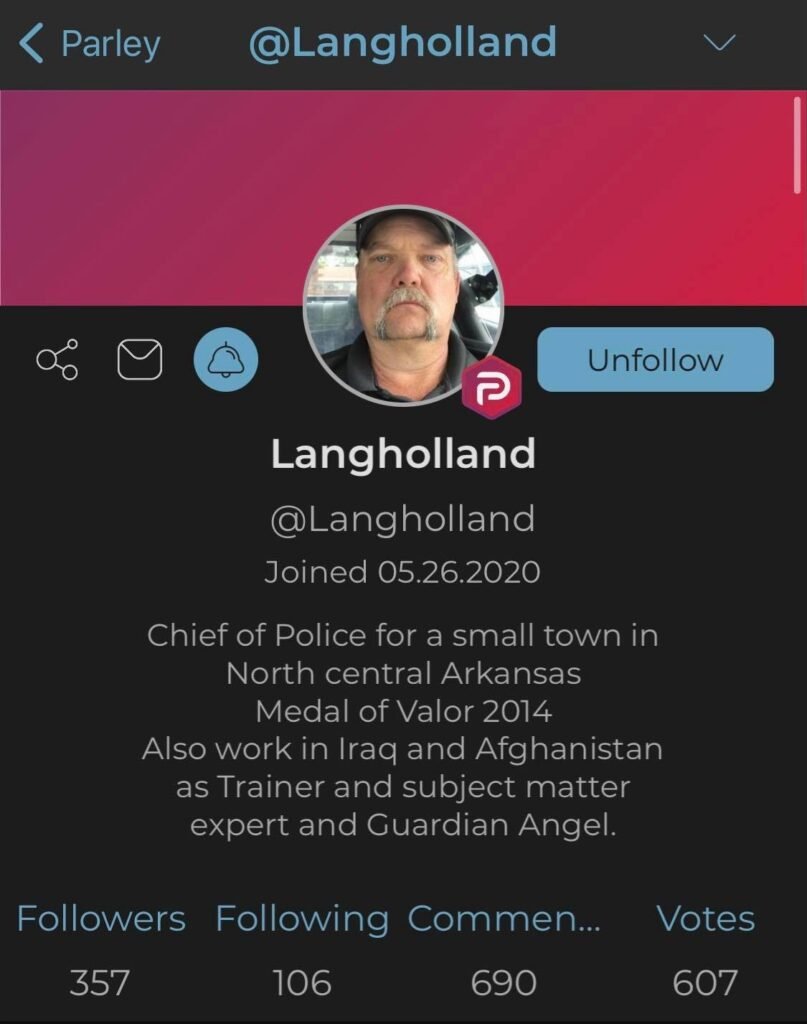
Task: Go back to Parley
Action: (x=90, y=44)
